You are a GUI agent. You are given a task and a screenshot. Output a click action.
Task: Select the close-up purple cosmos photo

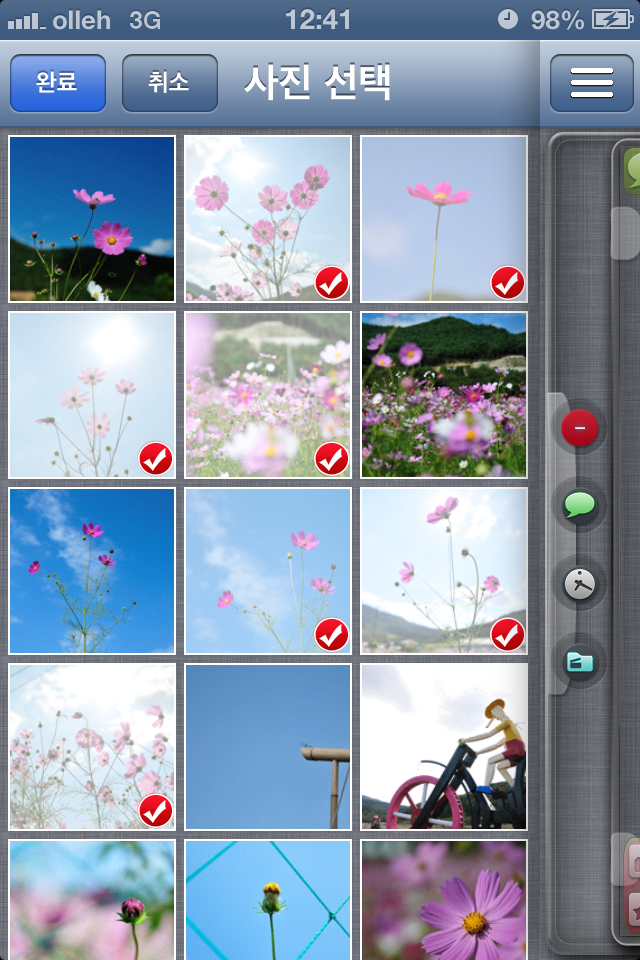(443, 899)
